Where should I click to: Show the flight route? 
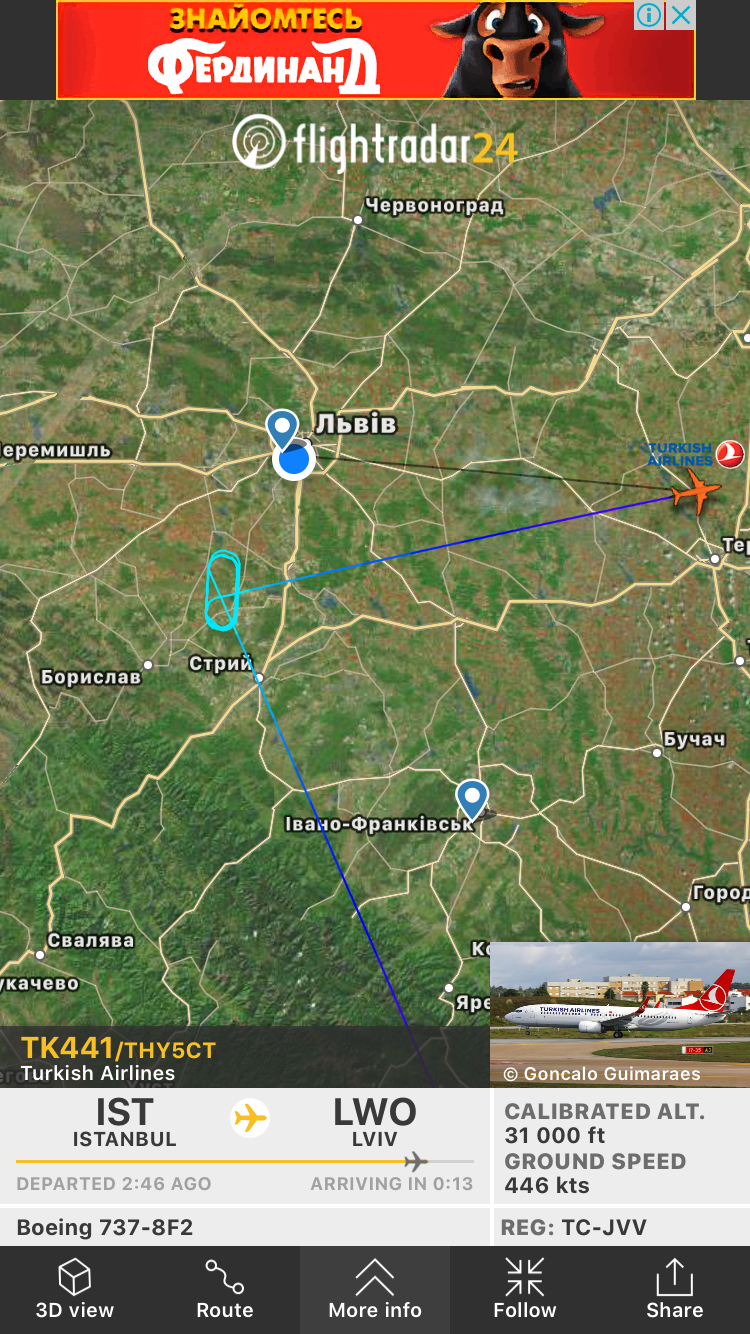(x=225, y=1290)
